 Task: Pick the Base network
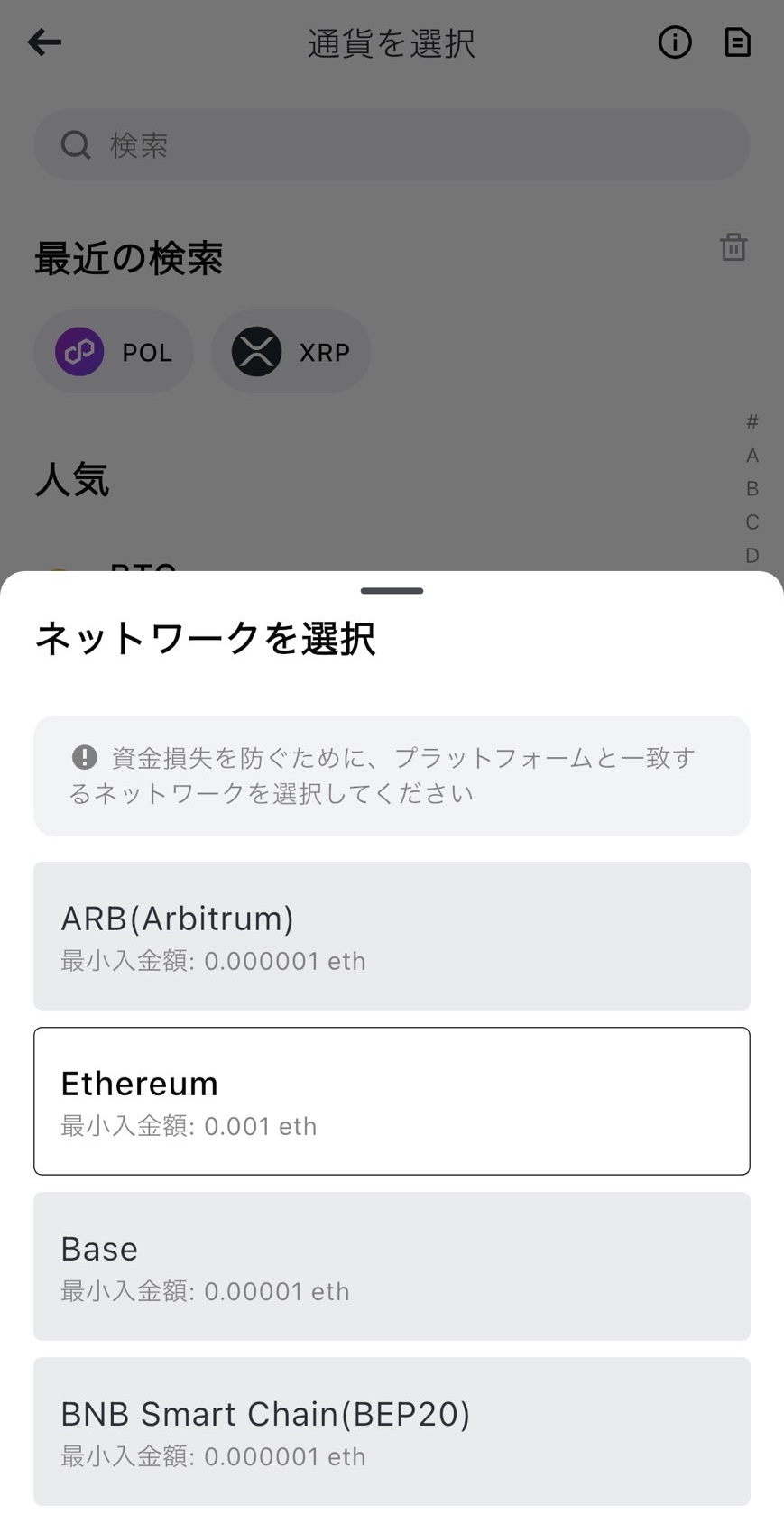(x=392, y=1266)
